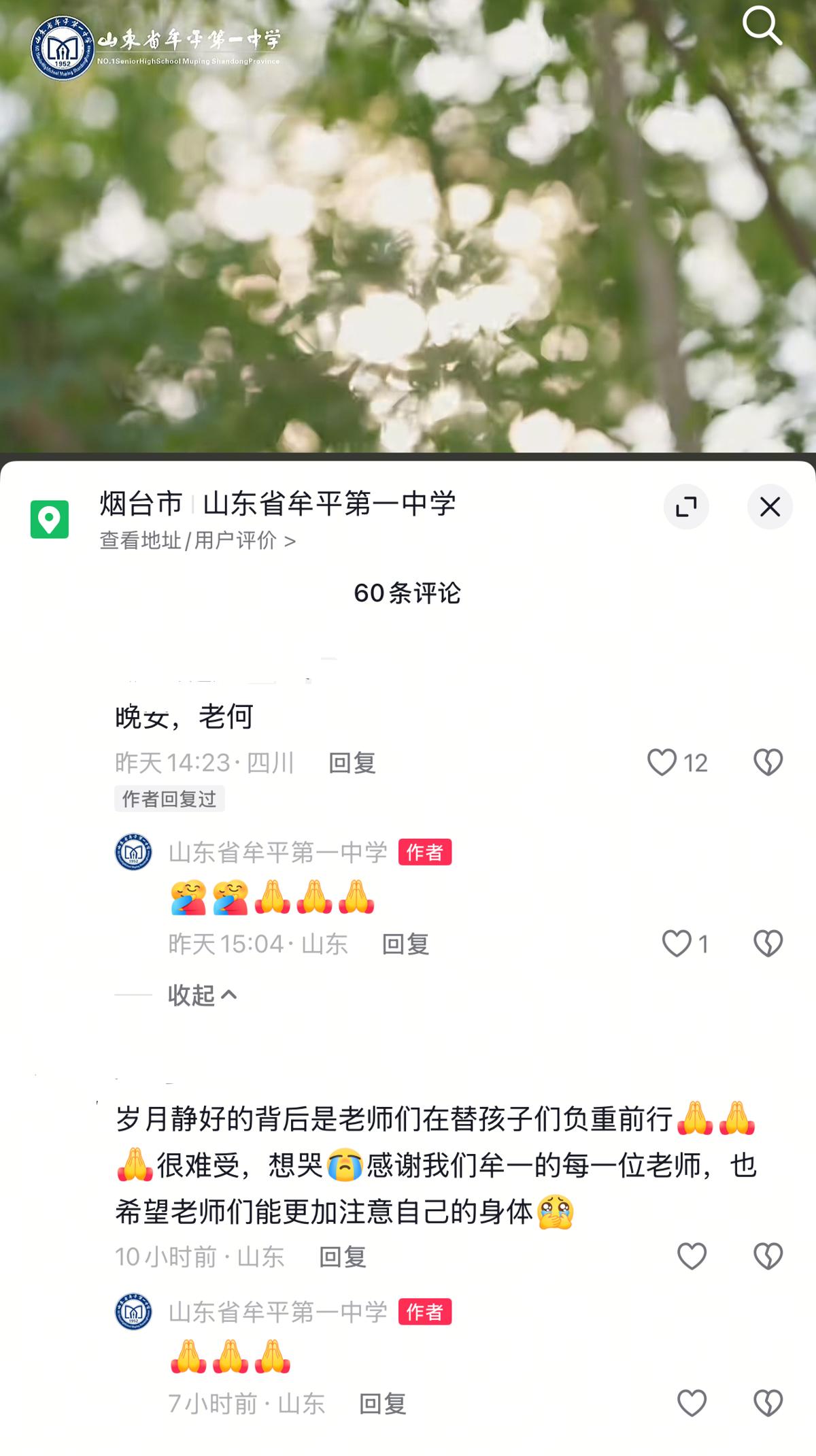Reply to the author's 昨天 15:04 reply
The height and width of the screenshot is (1456, 816).
point(405,944)
